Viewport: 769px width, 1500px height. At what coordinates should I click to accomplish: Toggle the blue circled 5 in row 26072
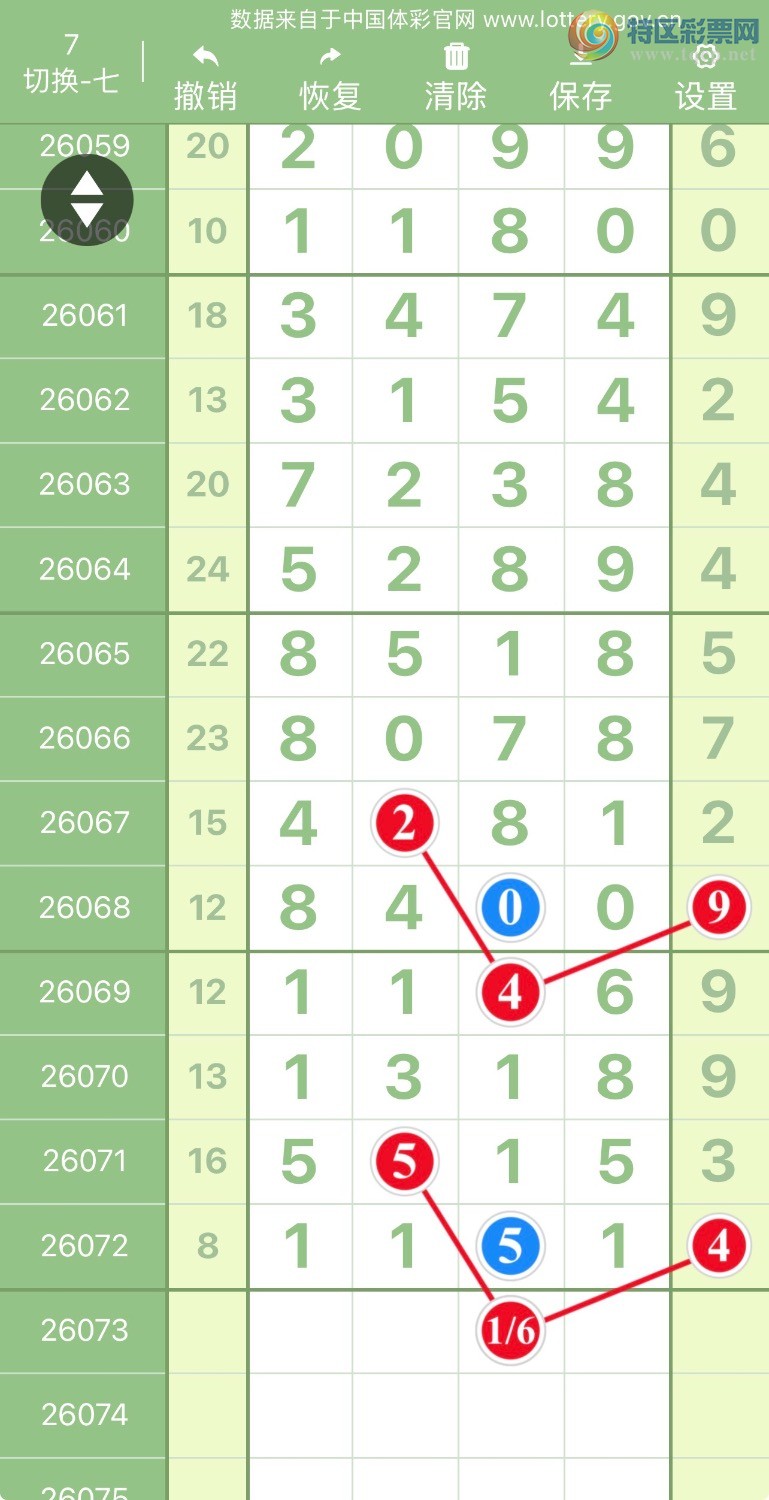[x=510, y=1246]
